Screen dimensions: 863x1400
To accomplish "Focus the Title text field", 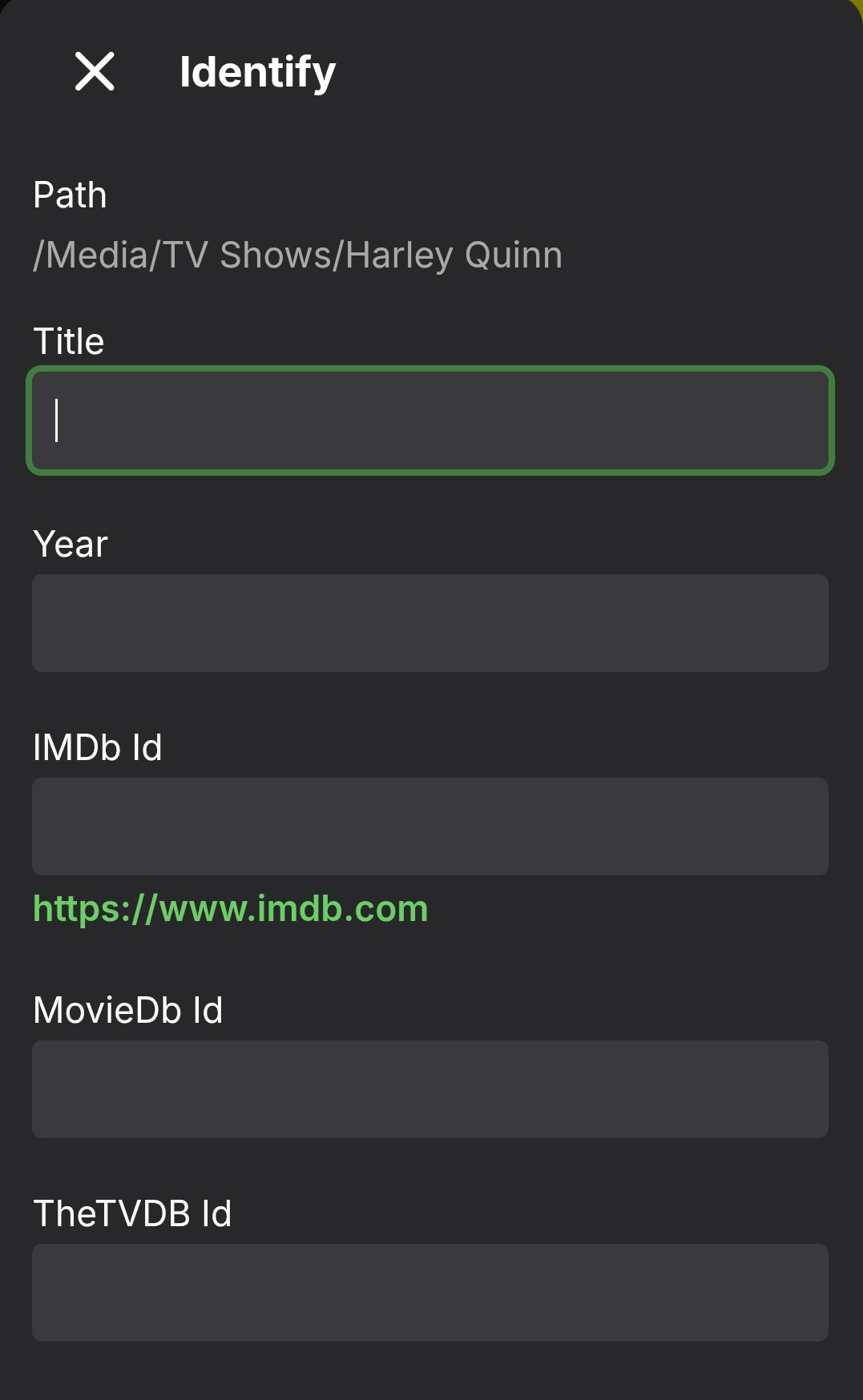I will (430, 420).
